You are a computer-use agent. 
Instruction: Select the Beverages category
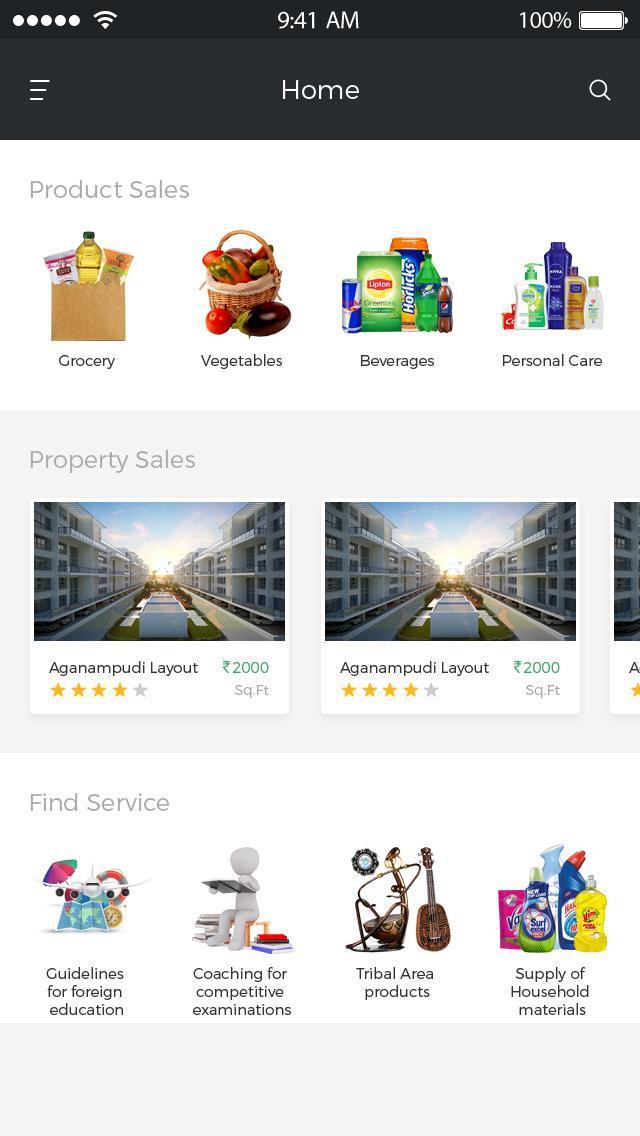pyautogui.click(x=397, y=299)
